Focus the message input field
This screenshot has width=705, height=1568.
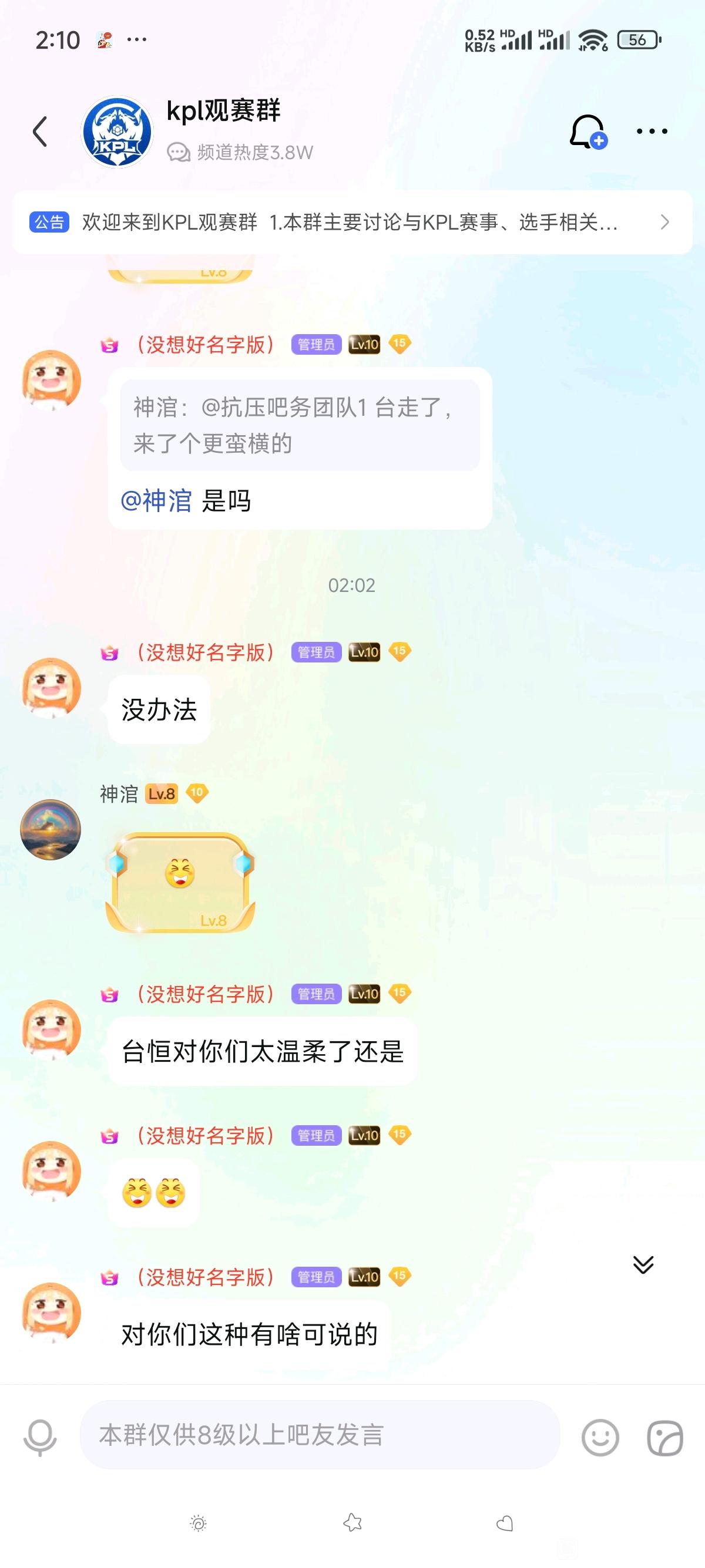point(320,1435)
